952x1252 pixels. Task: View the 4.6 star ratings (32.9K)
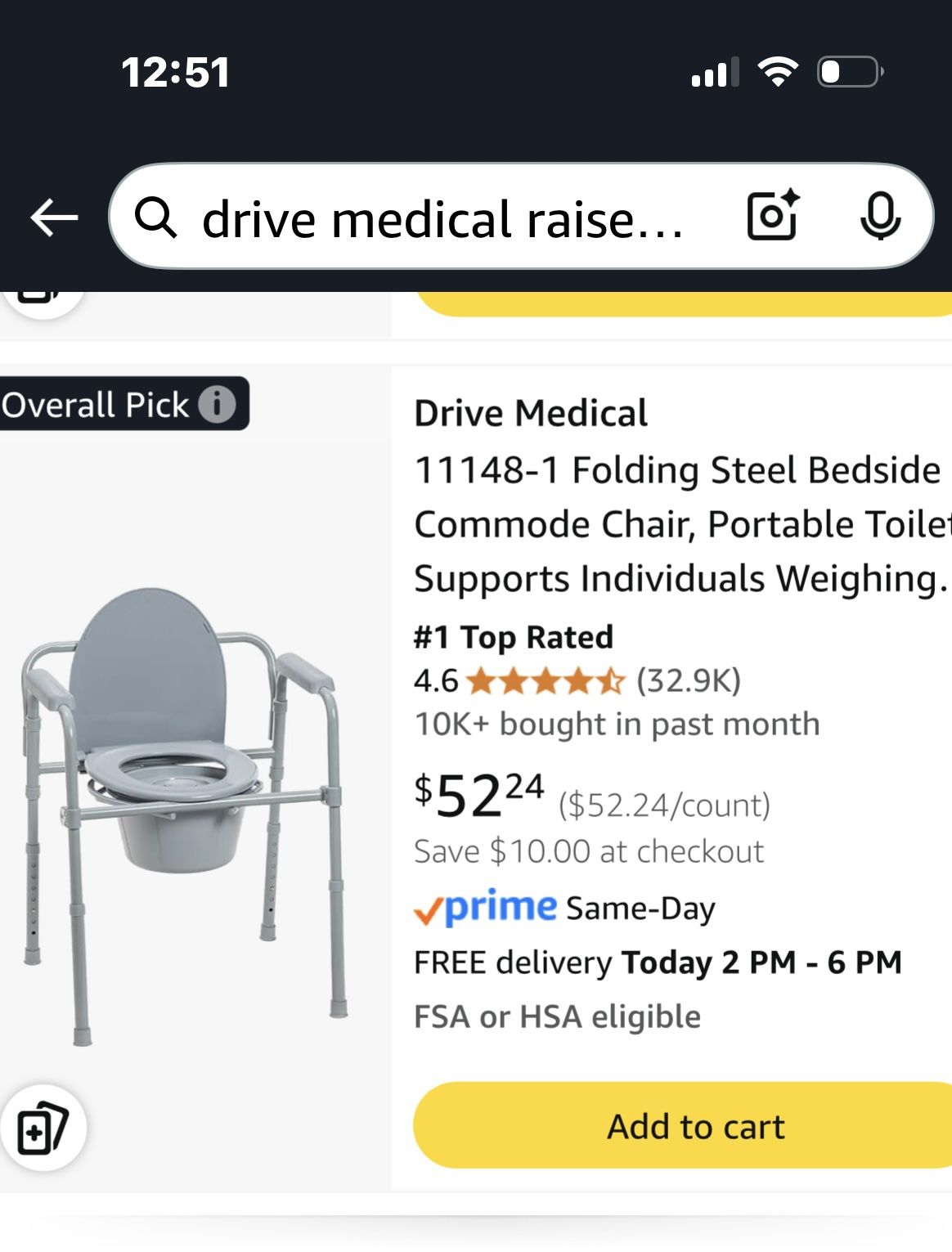(x=577, y=680)
